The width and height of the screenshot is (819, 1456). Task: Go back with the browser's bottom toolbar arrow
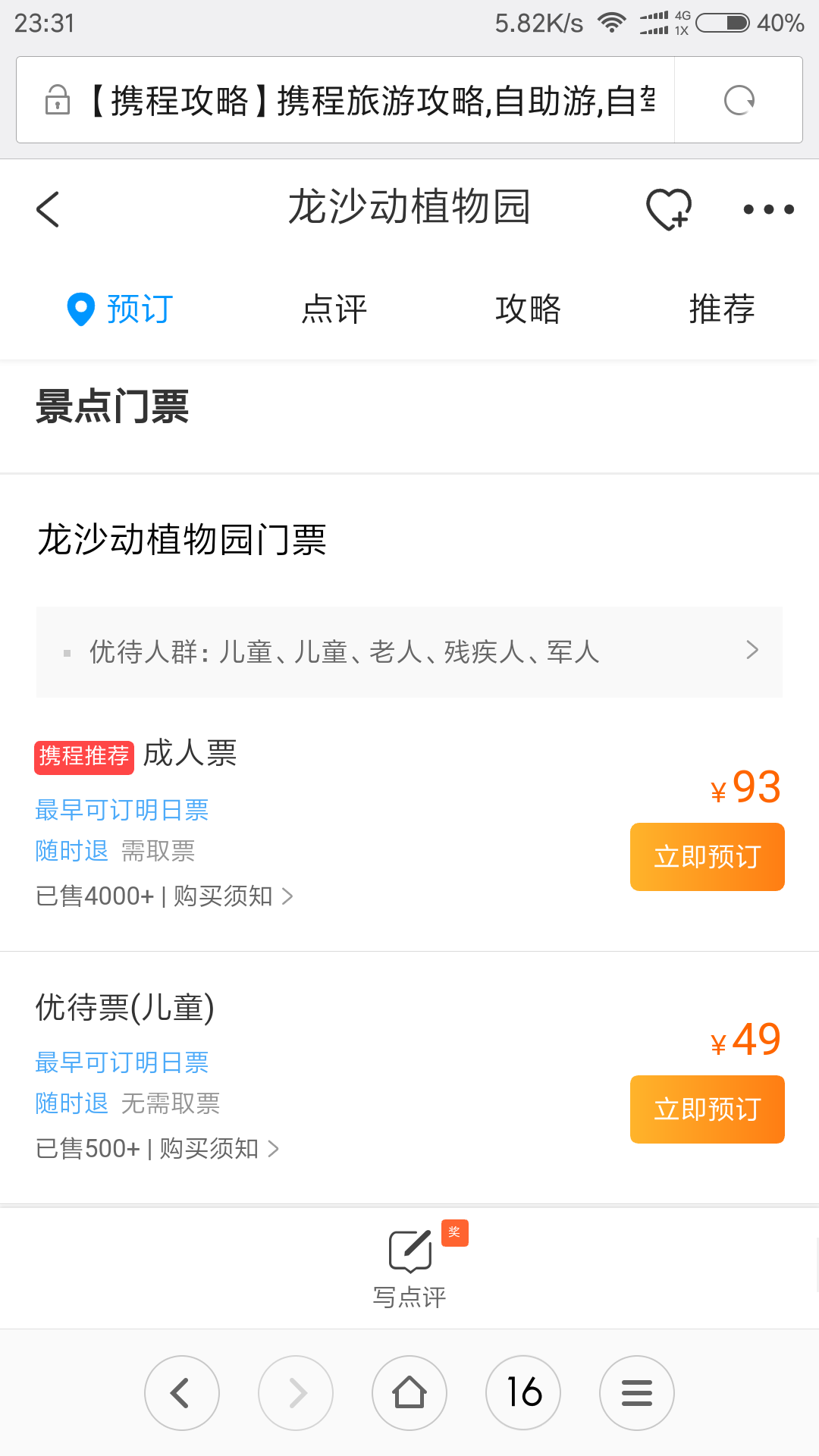click(182, 1393)
